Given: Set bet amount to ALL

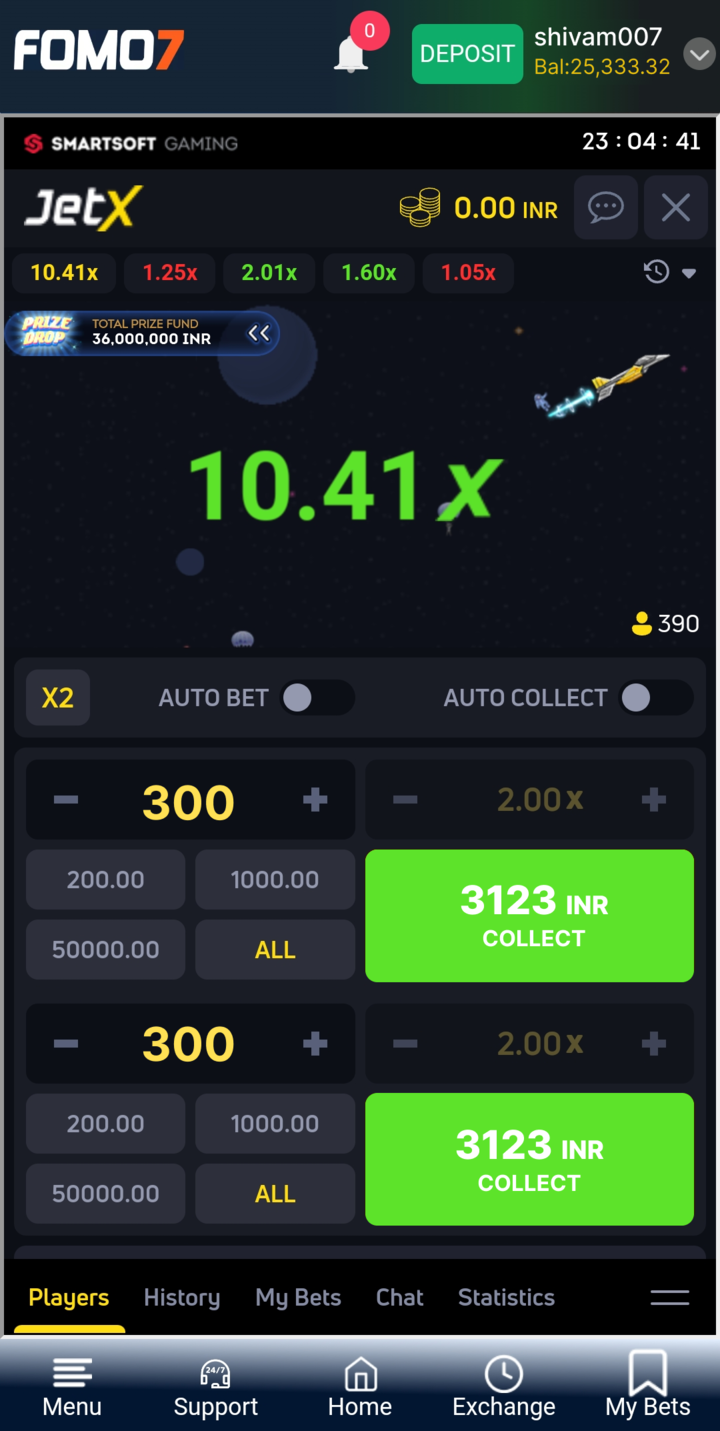Looking at the screenshot, I should click(275, 949).
